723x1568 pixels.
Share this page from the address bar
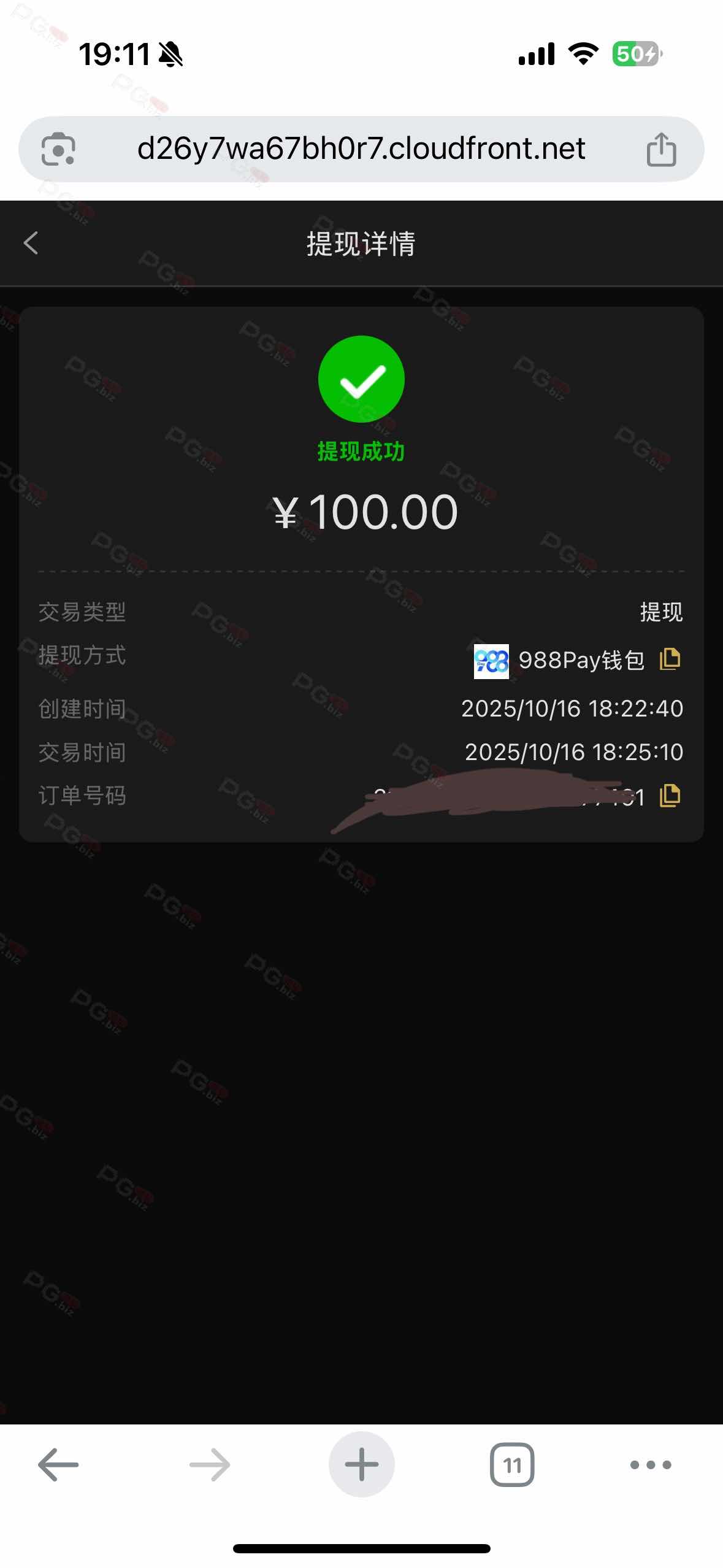click(x=661, y=150)
